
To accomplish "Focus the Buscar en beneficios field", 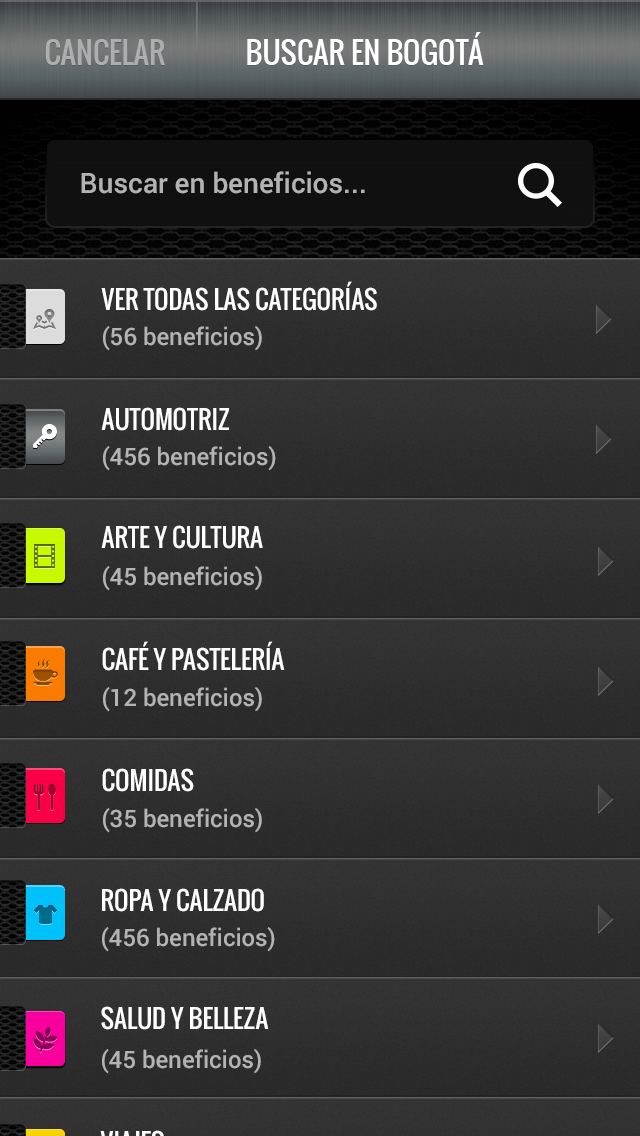I will [x=320, y=183].
